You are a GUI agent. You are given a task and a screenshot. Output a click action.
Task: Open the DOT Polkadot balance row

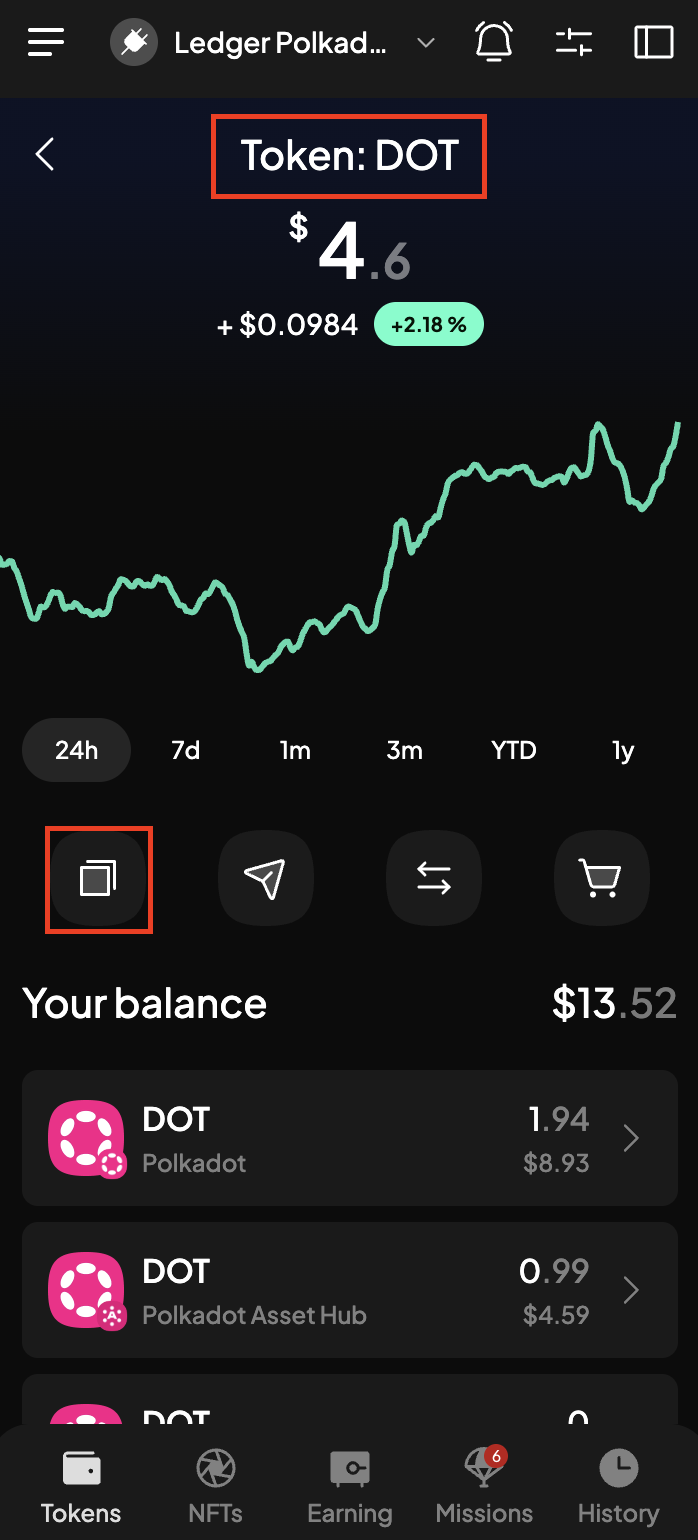[x=349, y=1138]
